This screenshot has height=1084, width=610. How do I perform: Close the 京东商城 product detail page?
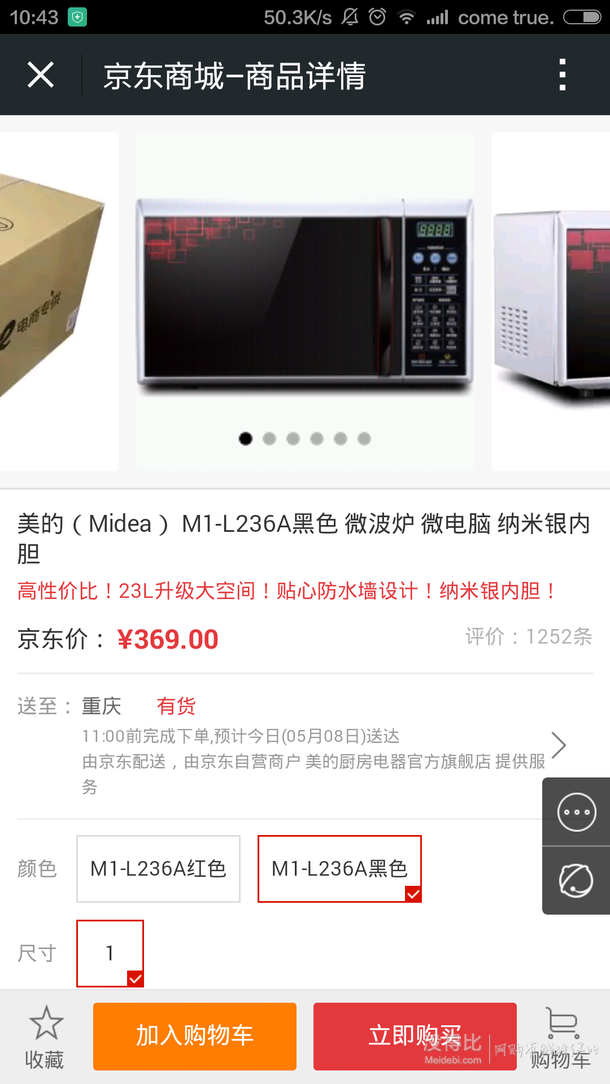click(40, 75)
